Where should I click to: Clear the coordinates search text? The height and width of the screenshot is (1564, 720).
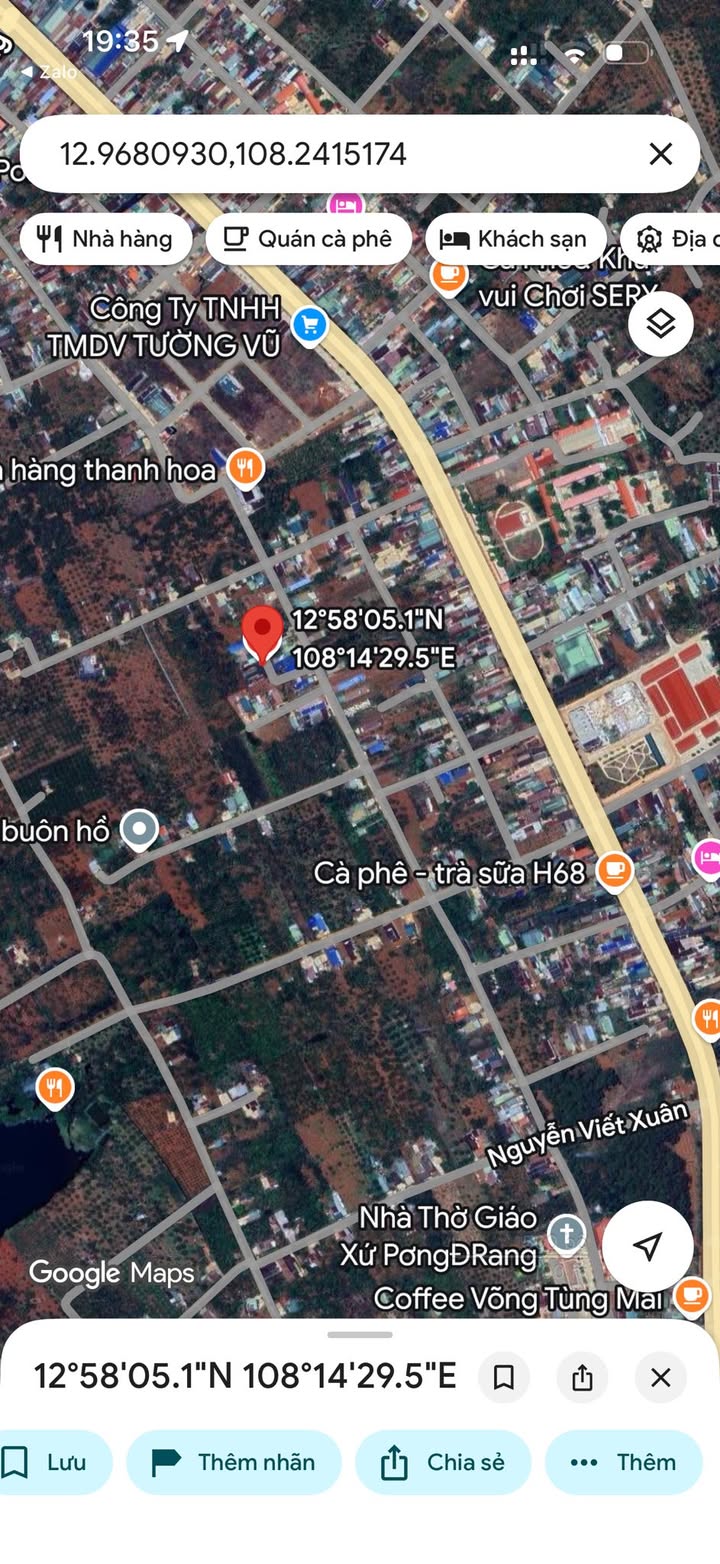point(660,154)
